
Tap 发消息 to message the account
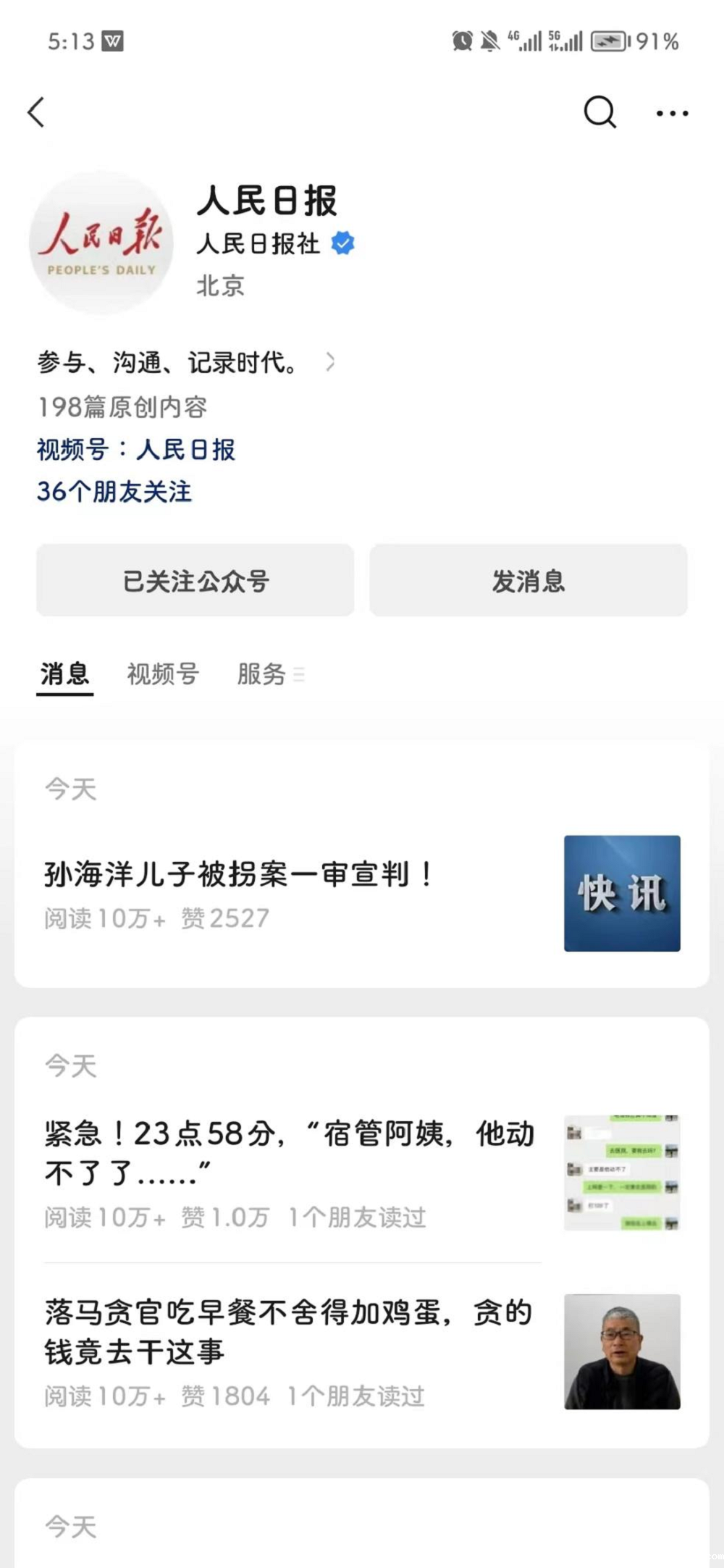pos(529,581)
